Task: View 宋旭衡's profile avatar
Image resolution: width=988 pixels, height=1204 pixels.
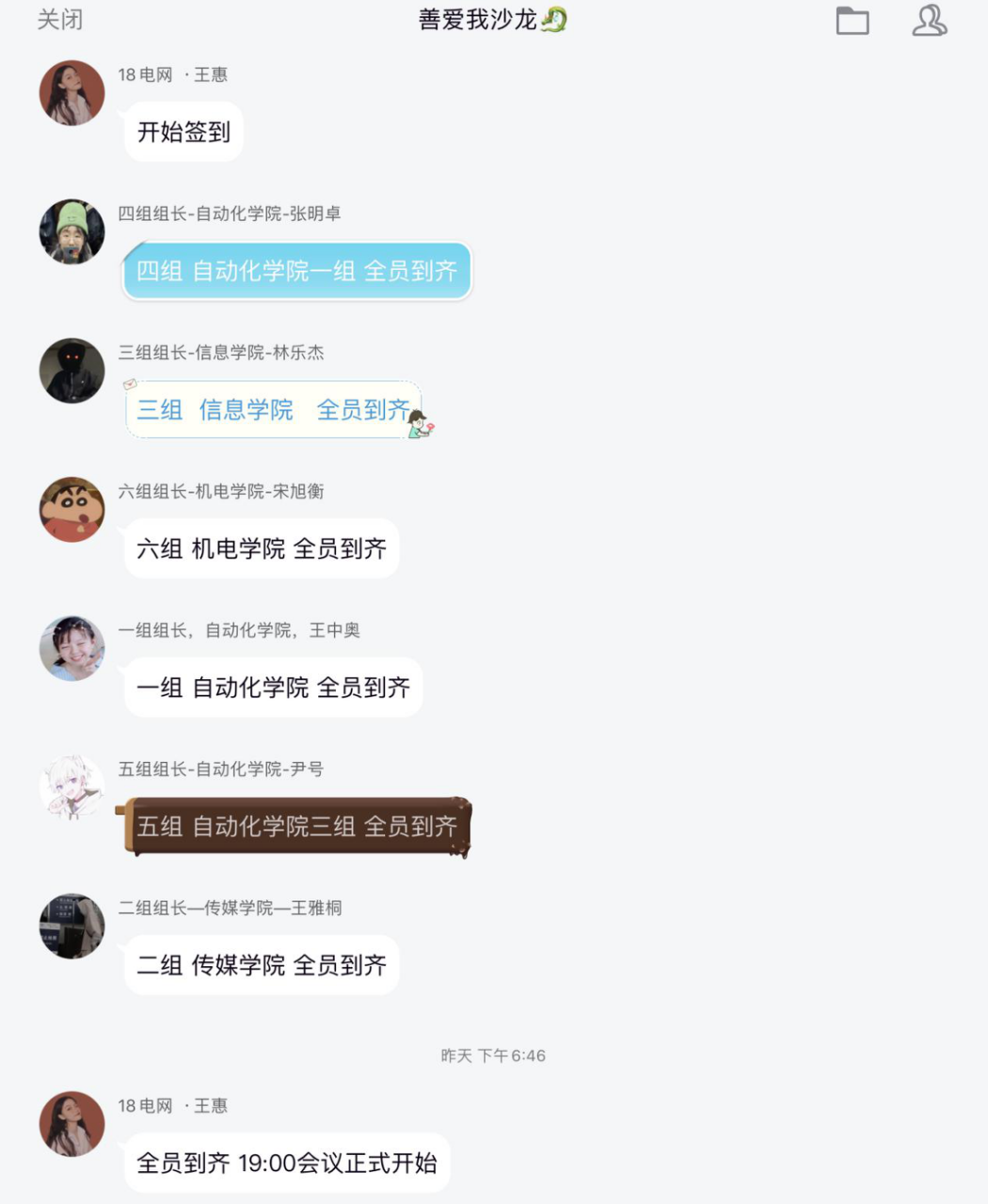Action: pos(72,509)
